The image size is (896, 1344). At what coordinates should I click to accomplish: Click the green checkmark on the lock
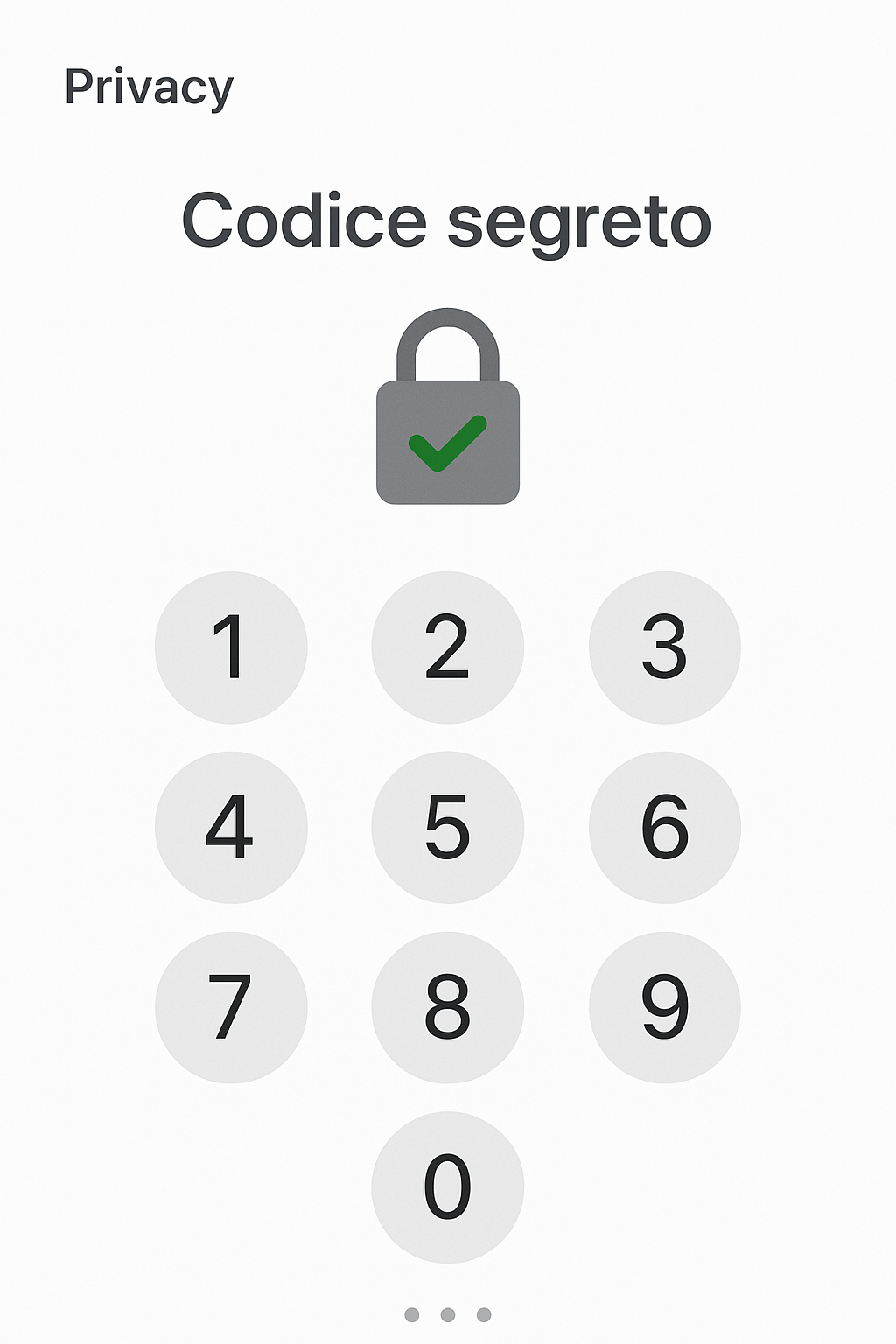(x=448, y=442)
